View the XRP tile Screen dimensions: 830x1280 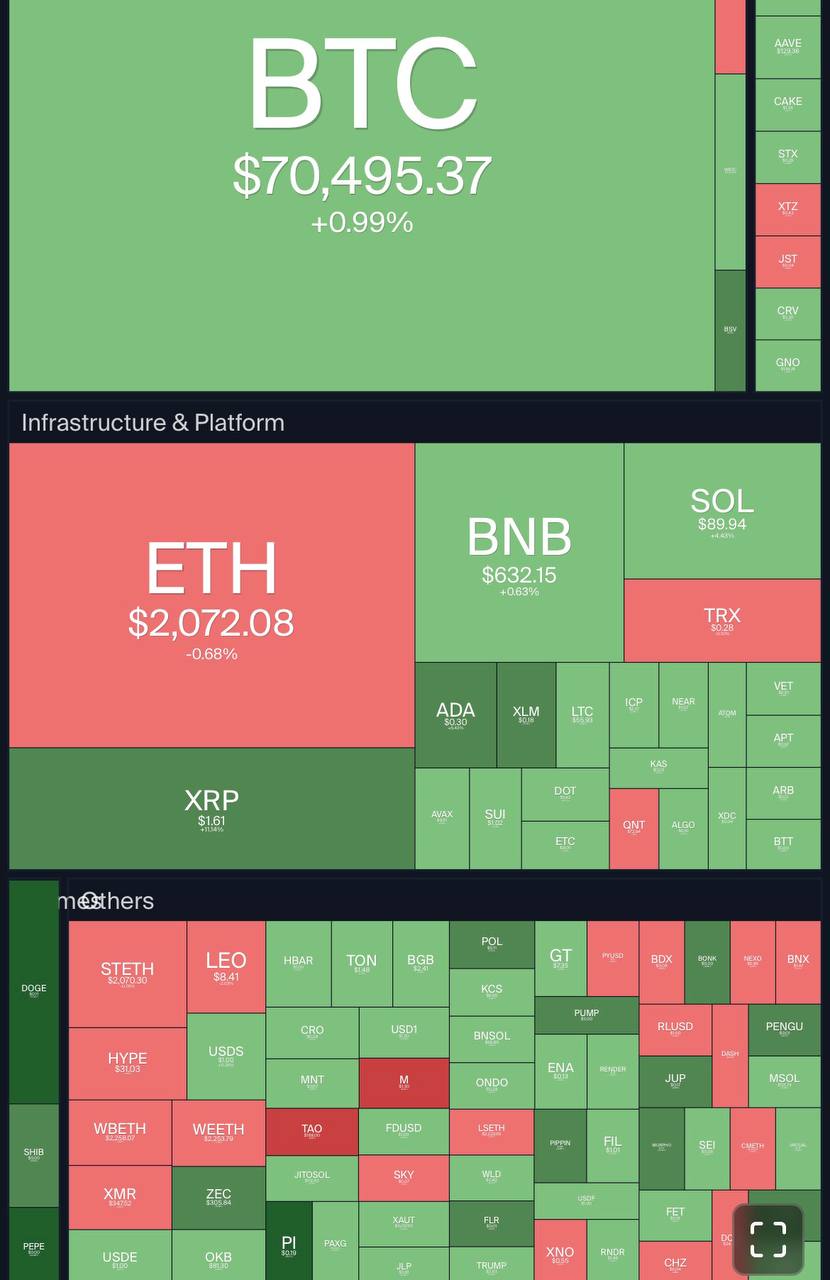pyautogui.click(x=211, y=808)
